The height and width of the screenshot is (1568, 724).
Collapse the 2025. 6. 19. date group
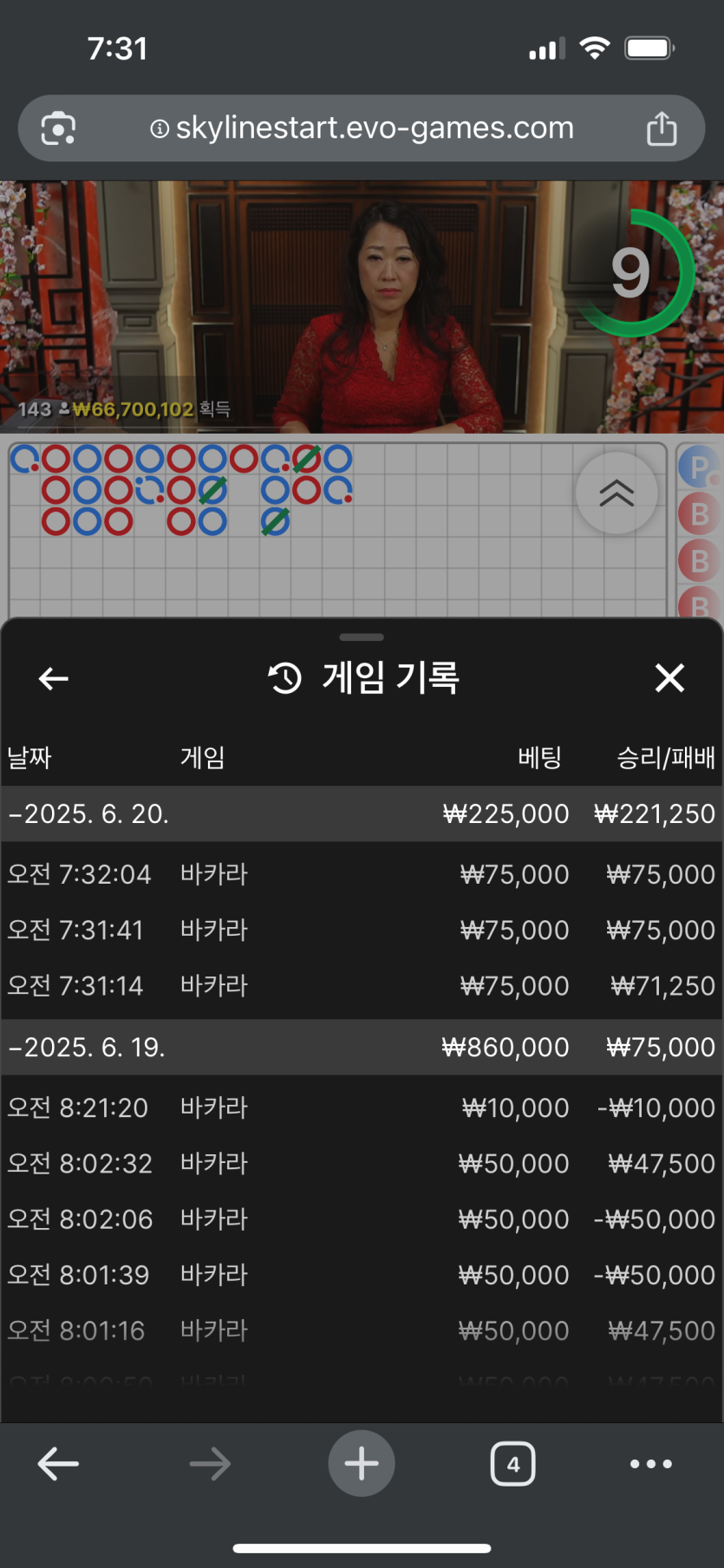point(87,1048)
